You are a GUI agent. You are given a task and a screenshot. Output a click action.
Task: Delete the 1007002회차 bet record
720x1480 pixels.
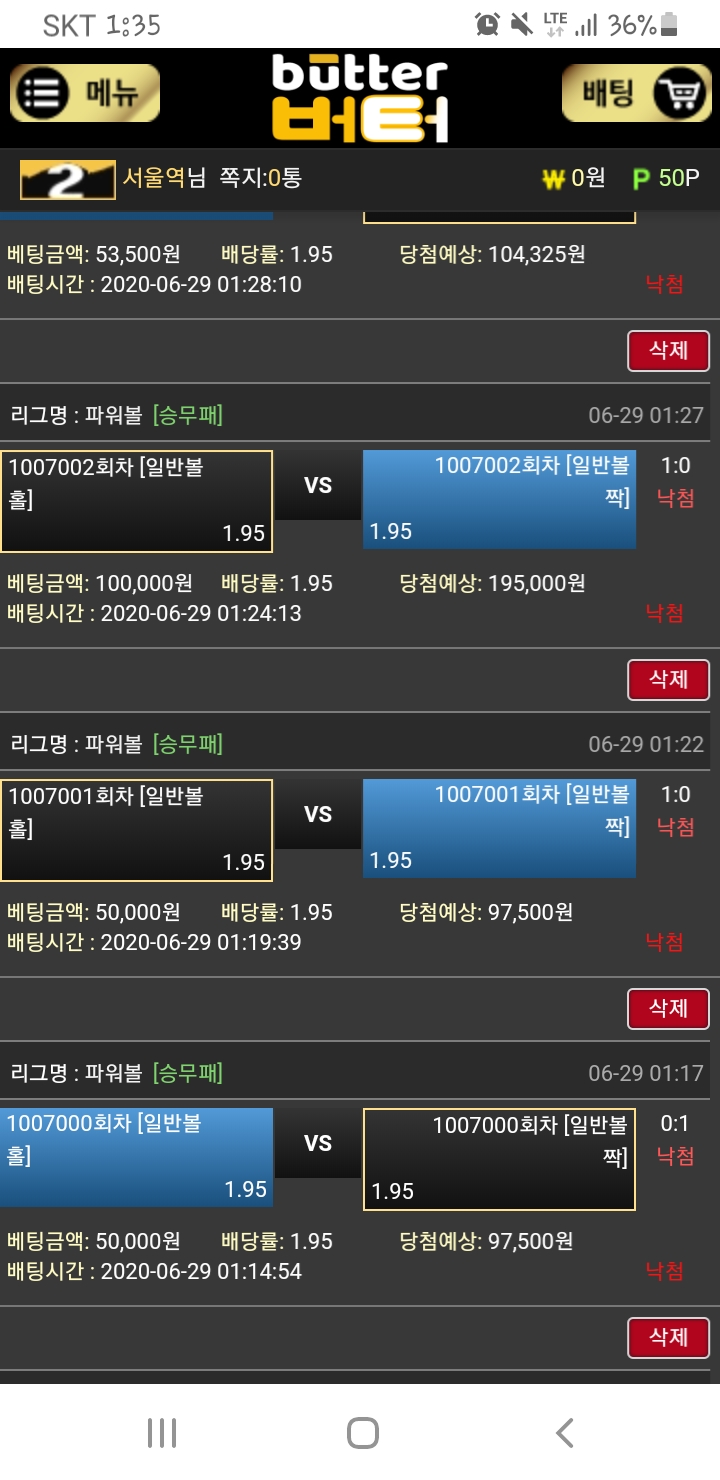pyautogui.click(x=668, y=679)
